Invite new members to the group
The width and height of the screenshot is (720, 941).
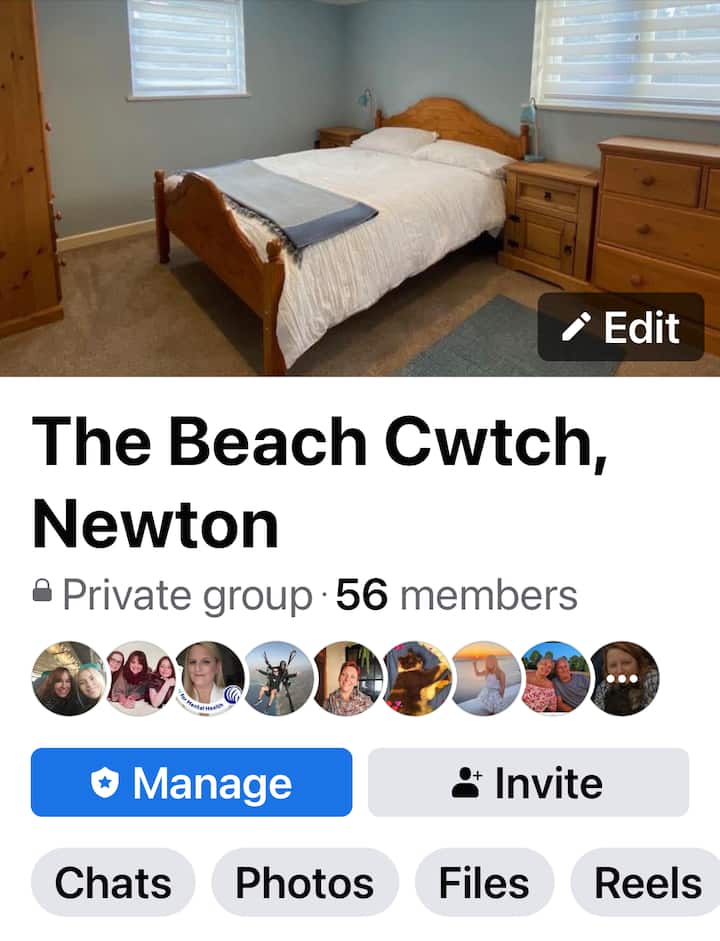(x=528, y=783)
